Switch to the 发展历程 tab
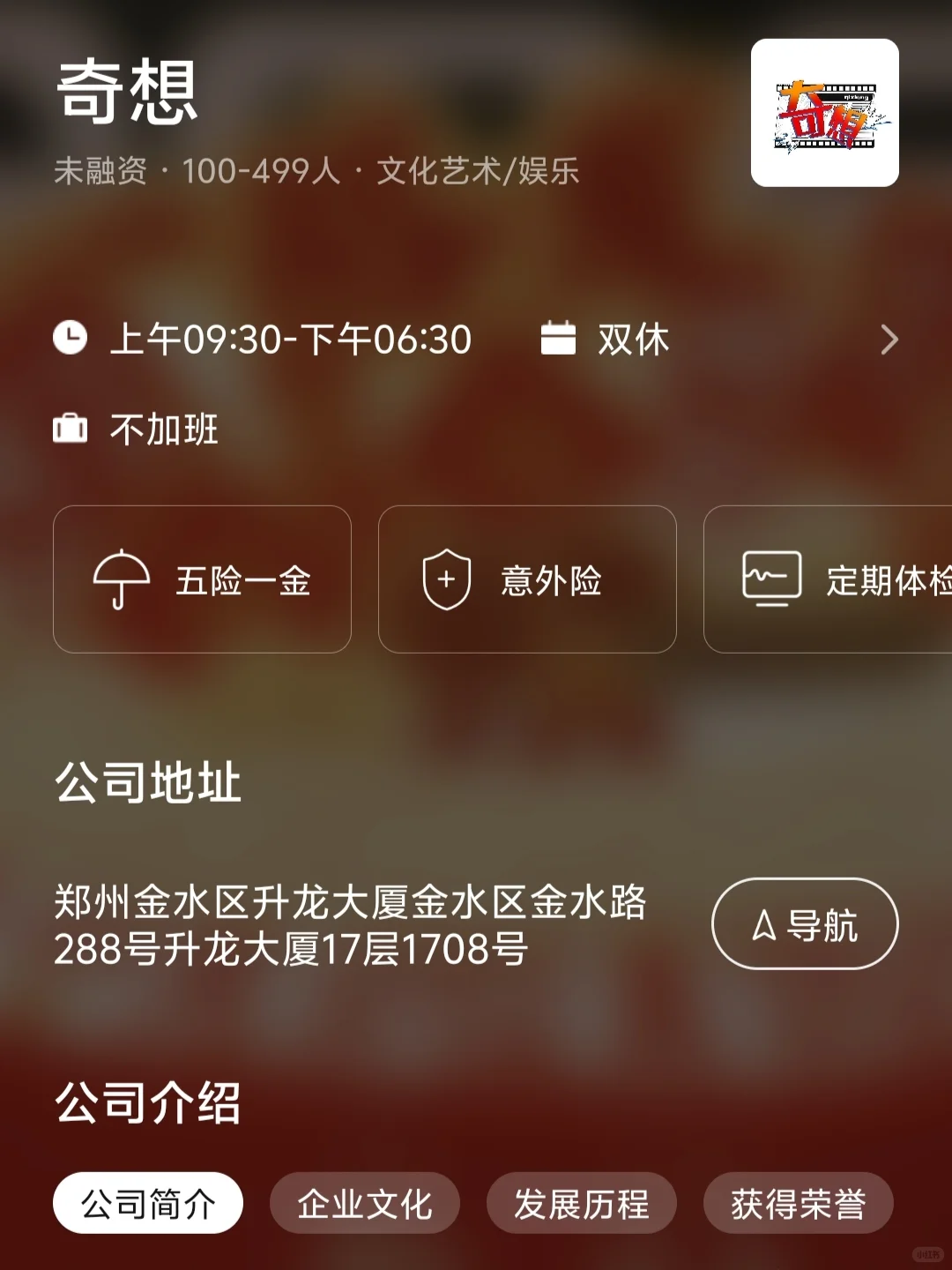Image resolution: width=952 pixels, height=1270 pixels. 582,1203
